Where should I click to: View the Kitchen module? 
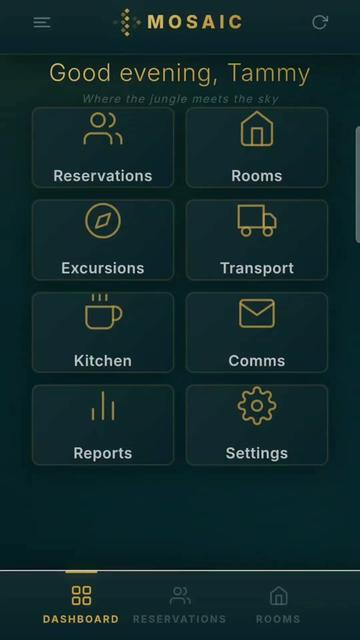pos(103,332)
